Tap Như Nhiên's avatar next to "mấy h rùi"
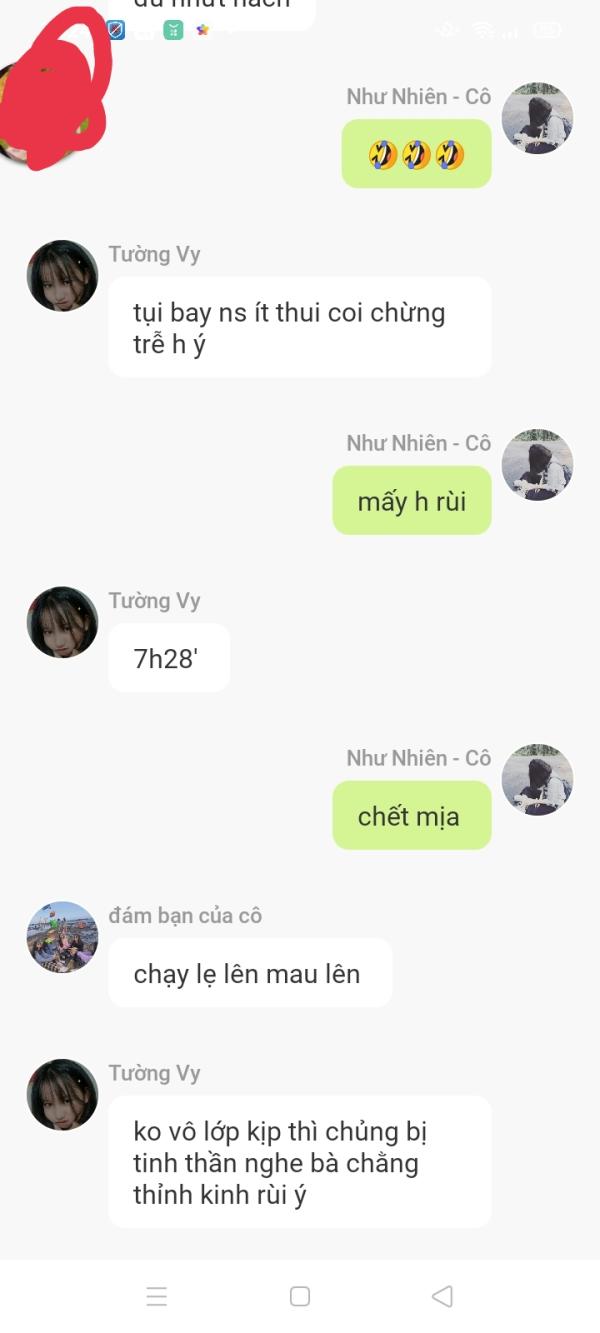Image resolution: width=600 pixels, height=1333 pixels. [x=537, y=465]
